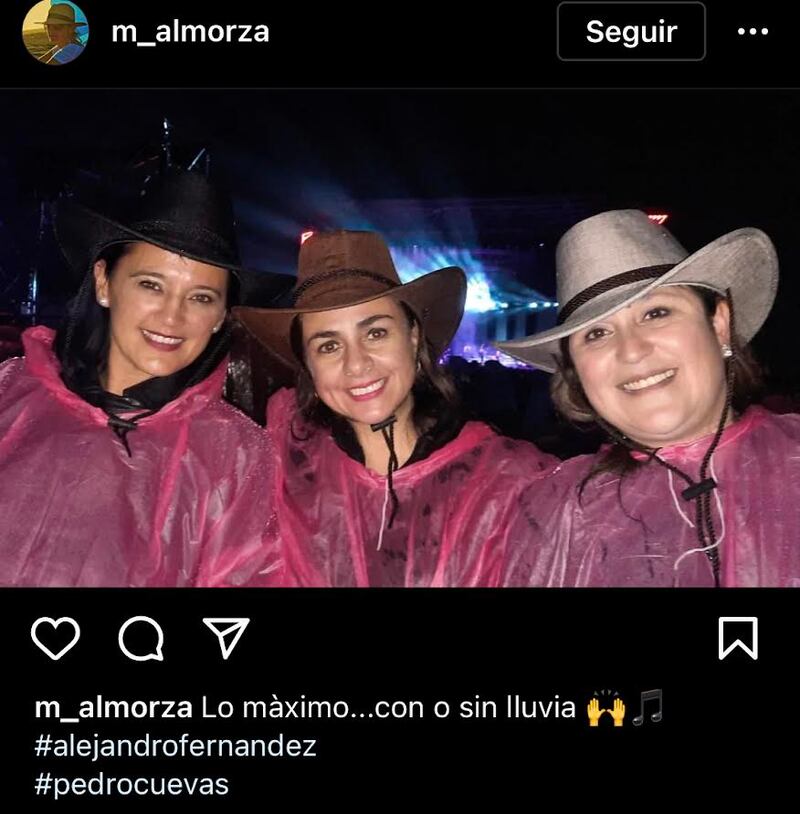Open comments on this post
The width and height of the screenshot is (800, 814).
[141, 638]
